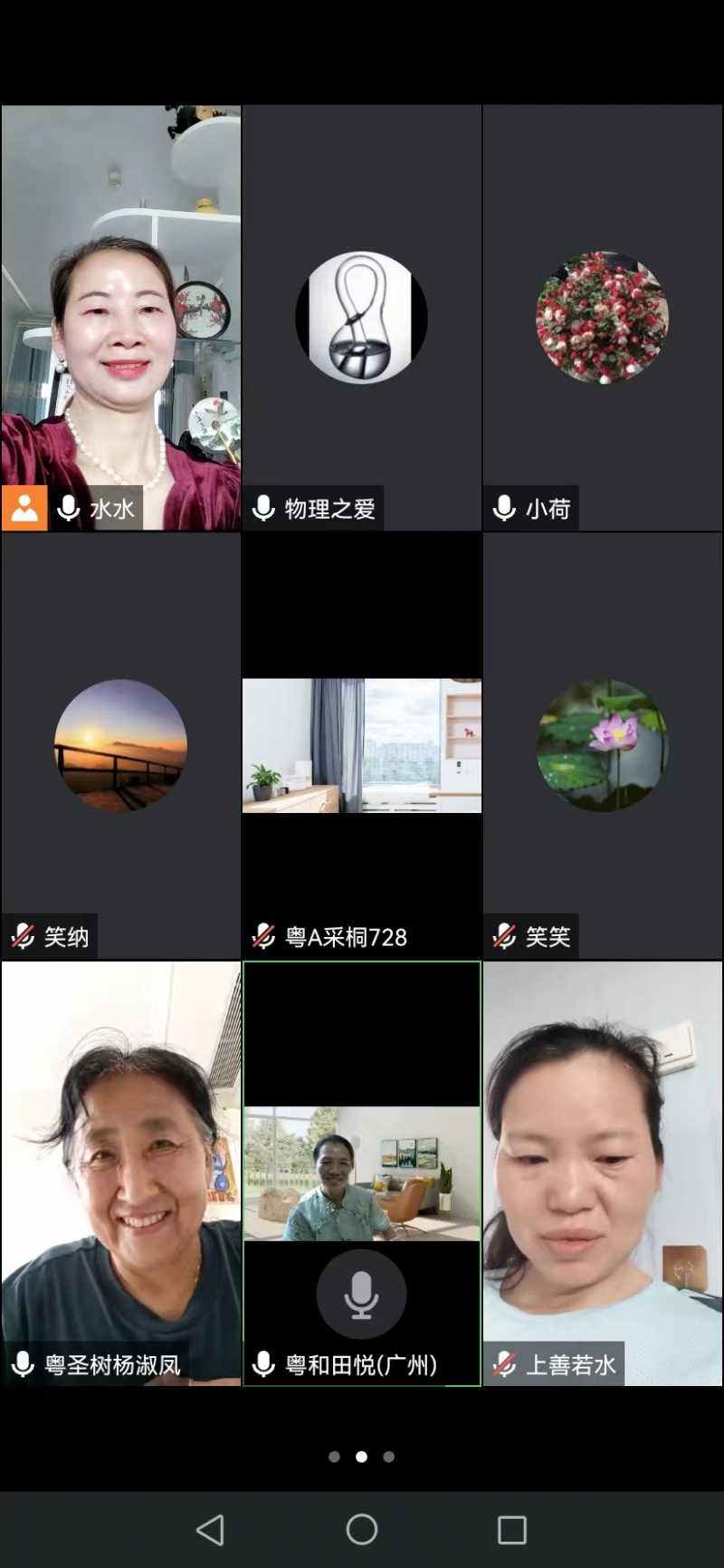Tap the mic icon next to 物理之爱
724x1568 pixels.
[x=264, y=508]
